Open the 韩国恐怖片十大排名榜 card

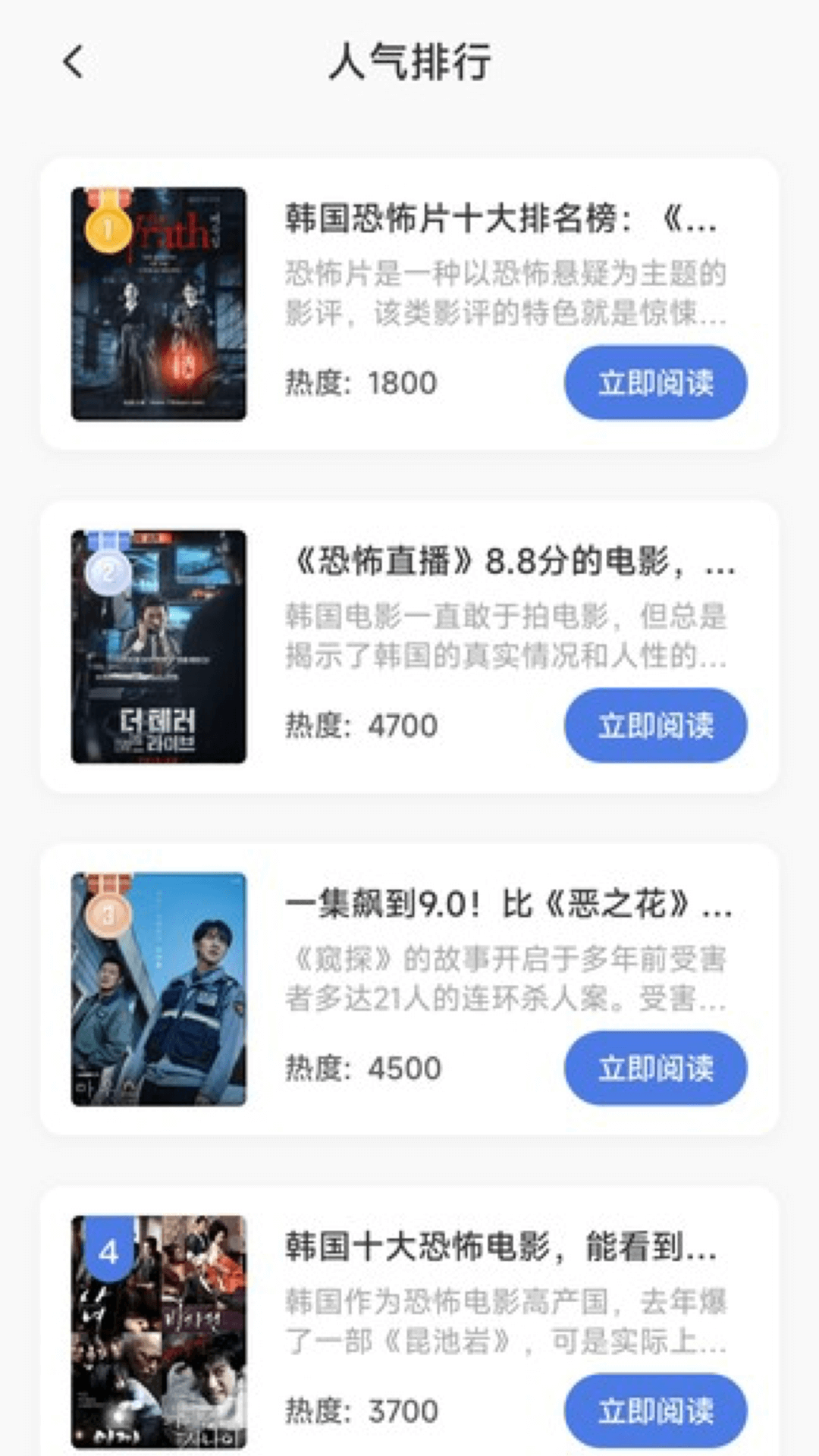[x=500, y=220]
